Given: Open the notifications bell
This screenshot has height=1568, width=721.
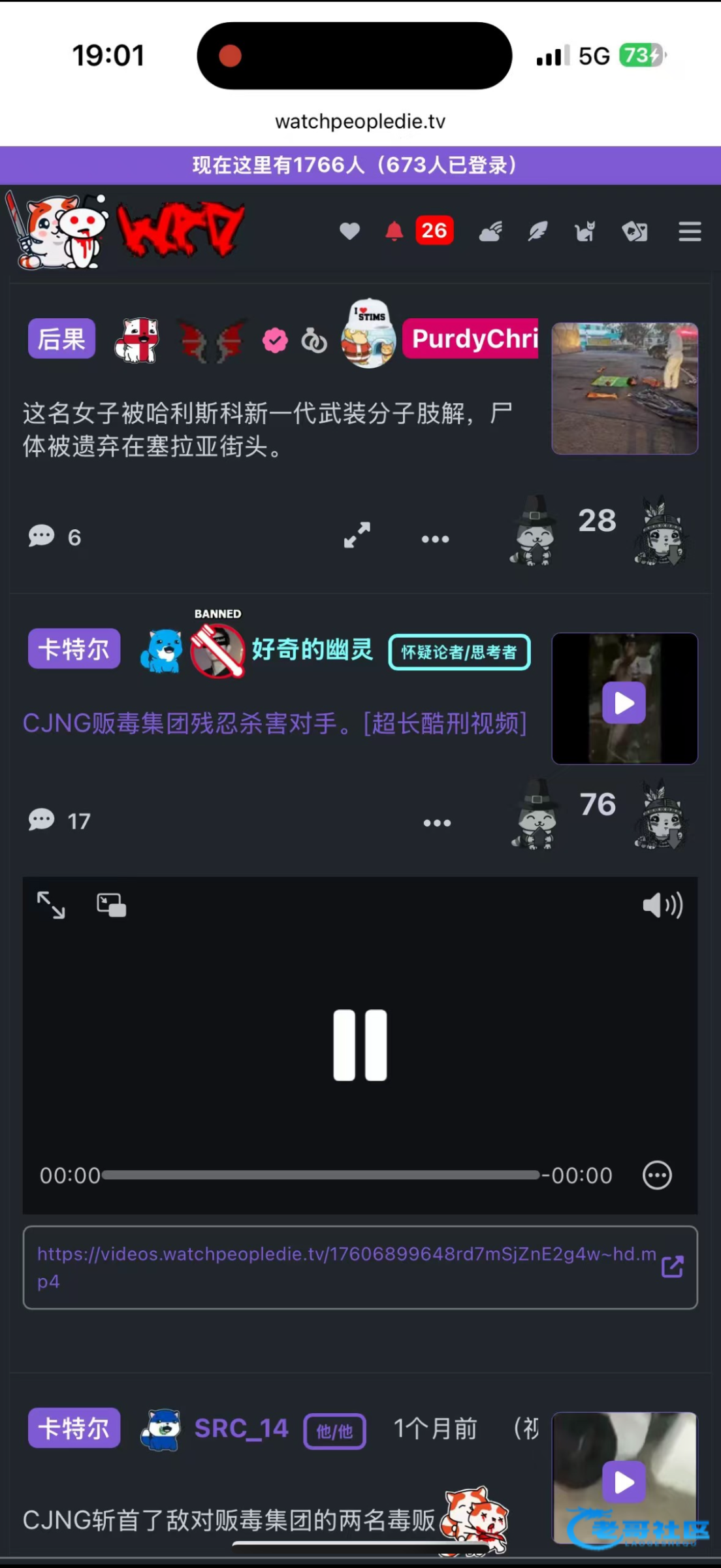Looking at the screenshot, I should coord(394,231).
